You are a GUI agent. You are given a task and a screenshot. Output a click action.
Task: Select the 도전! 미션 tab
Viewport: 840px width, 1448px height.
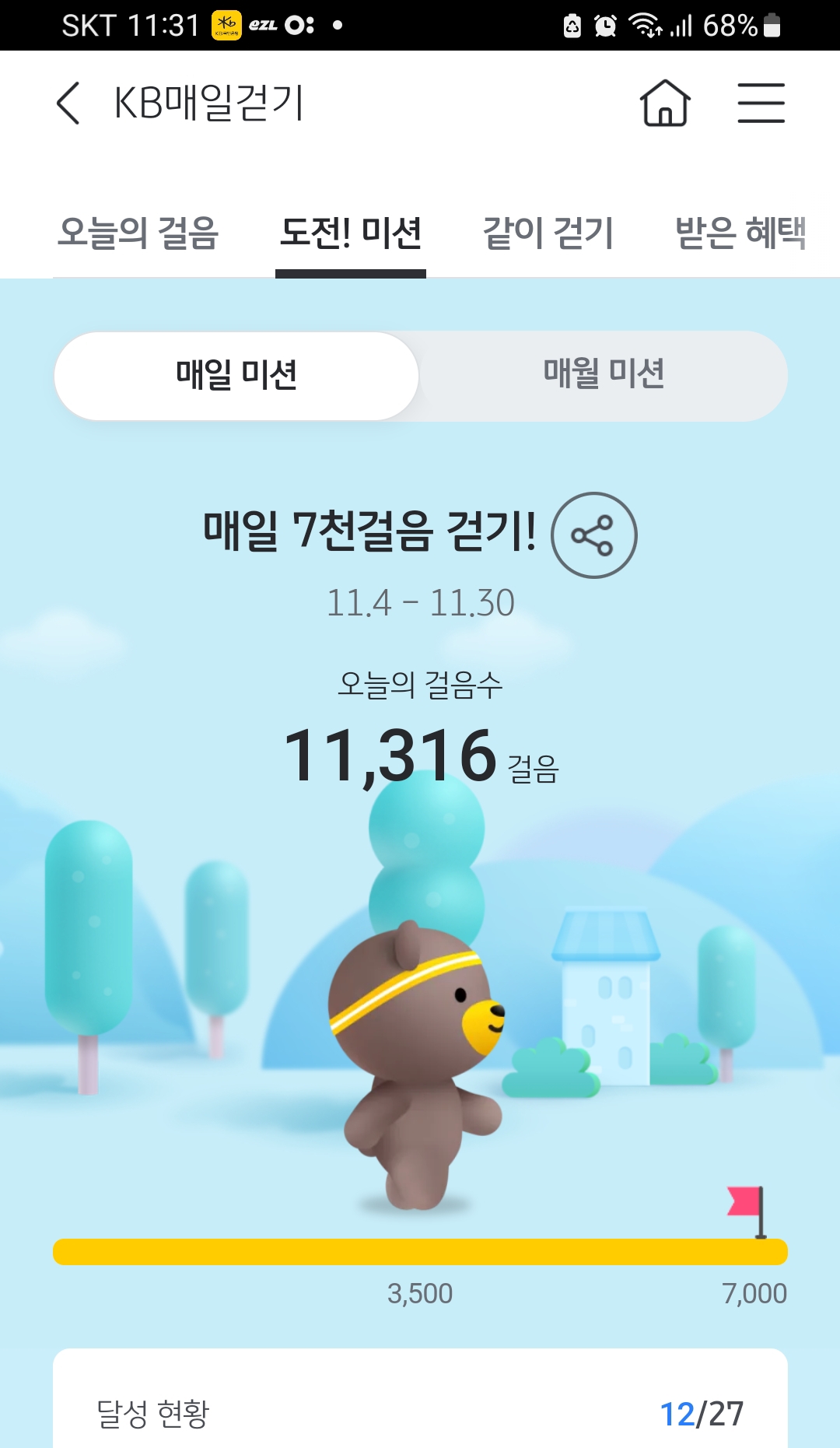click(351, 233)
